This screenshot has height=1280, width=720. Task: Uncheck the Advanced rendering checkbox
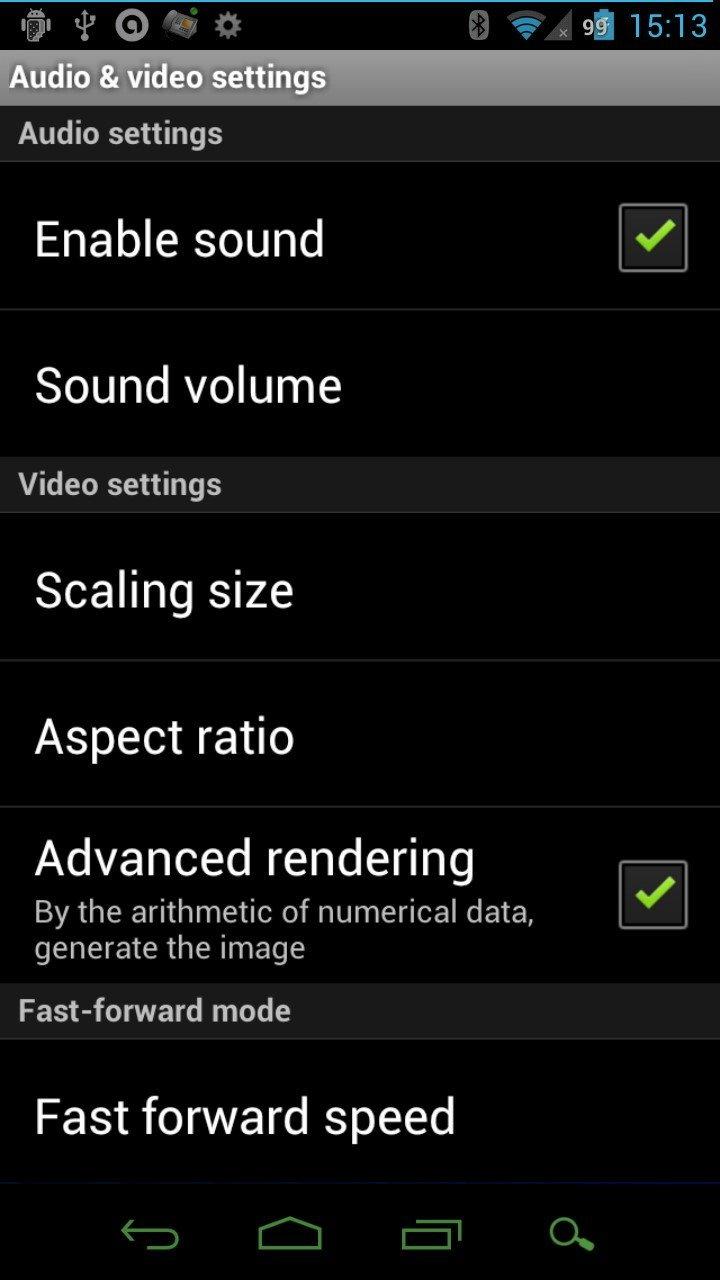[x=652, y=894]
